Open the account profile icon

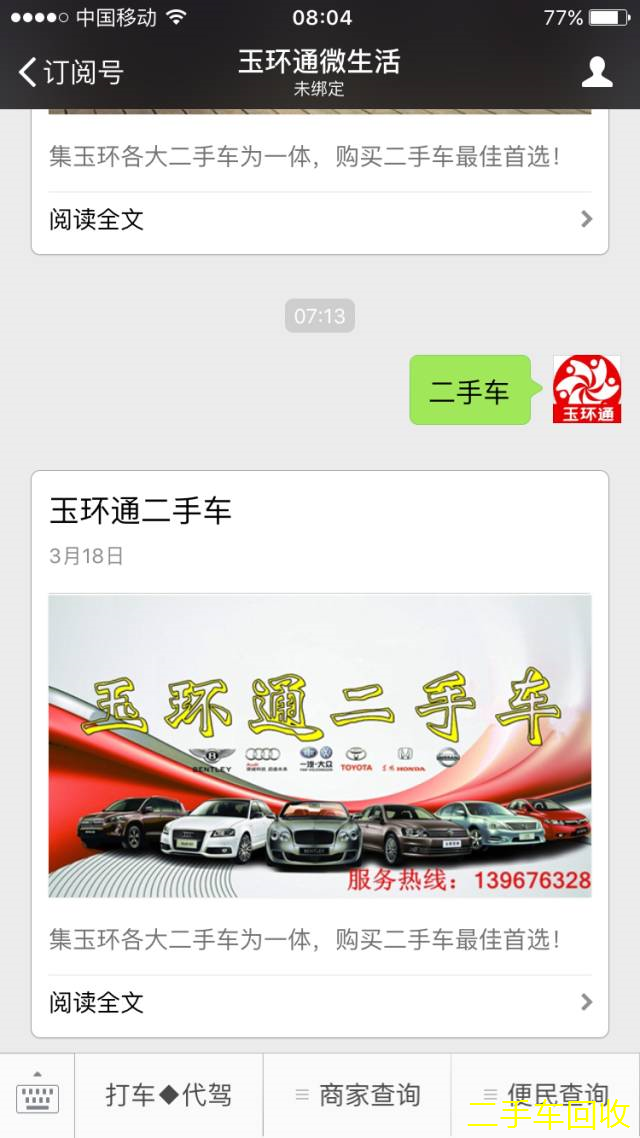coord(597,72)
